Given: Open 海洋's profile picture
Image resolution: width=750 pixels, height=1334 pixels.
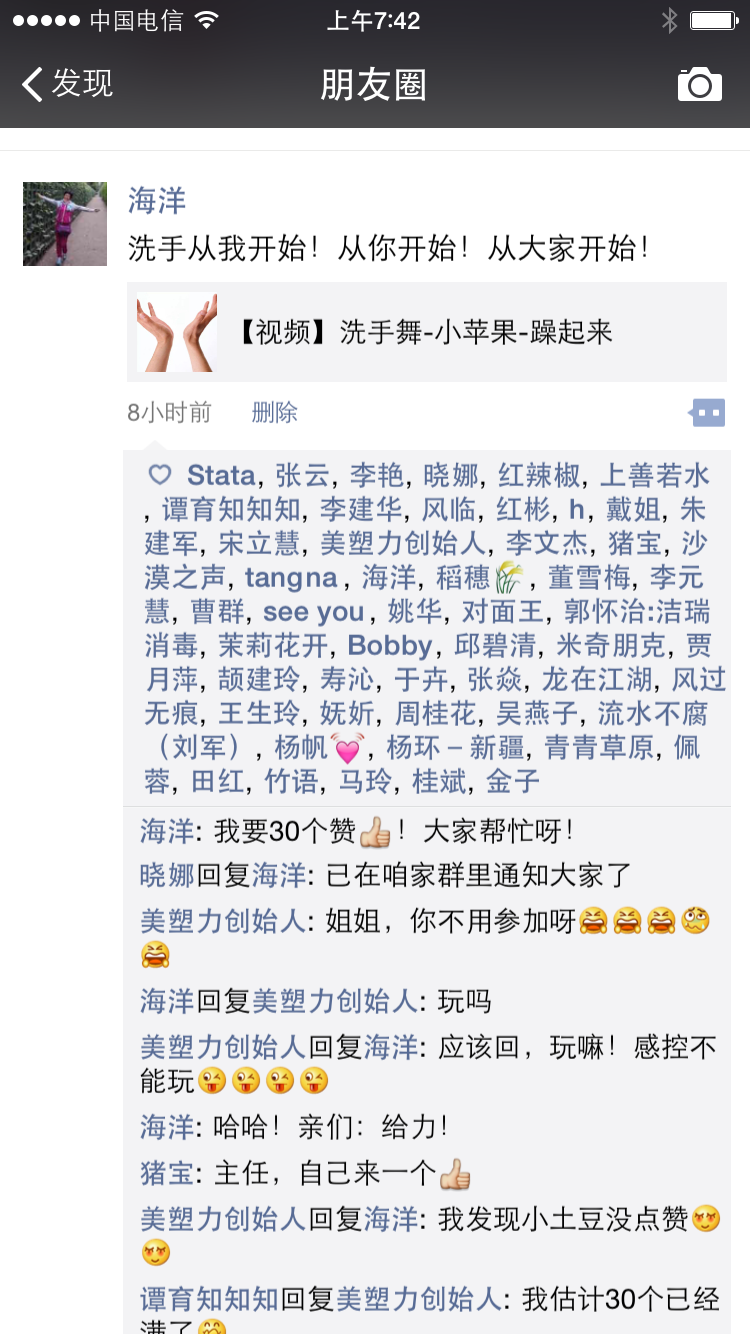Looking at the screenshot, I should 65,224.
